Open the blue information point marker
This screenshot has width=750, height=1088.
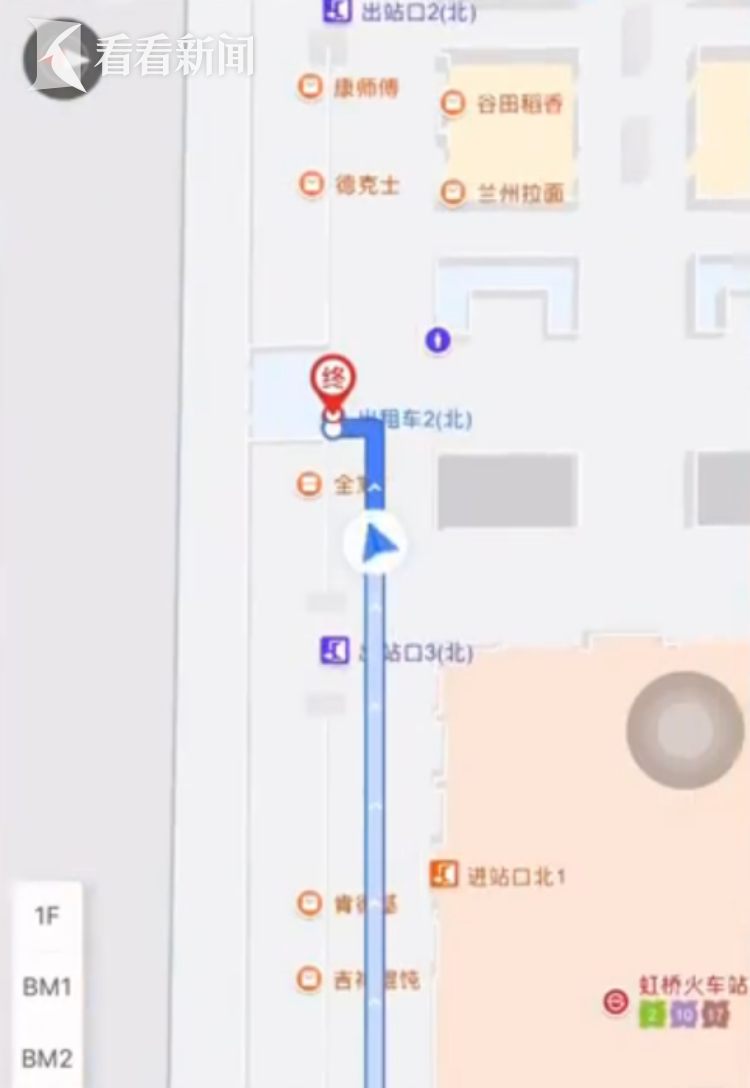tap(438, 340)
